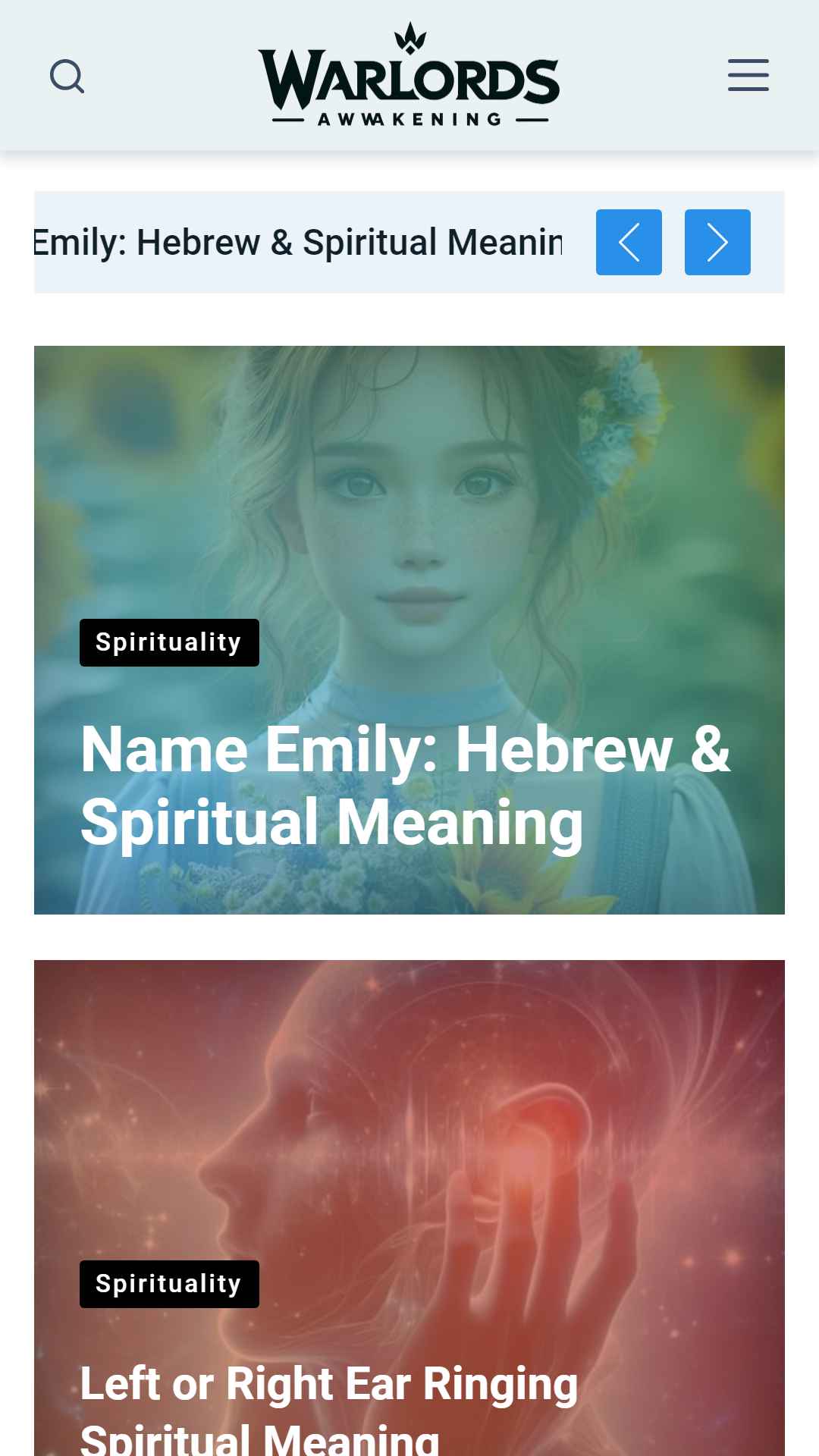Show next headline with right arrow

pyautogui.click(x=717, y=242)
